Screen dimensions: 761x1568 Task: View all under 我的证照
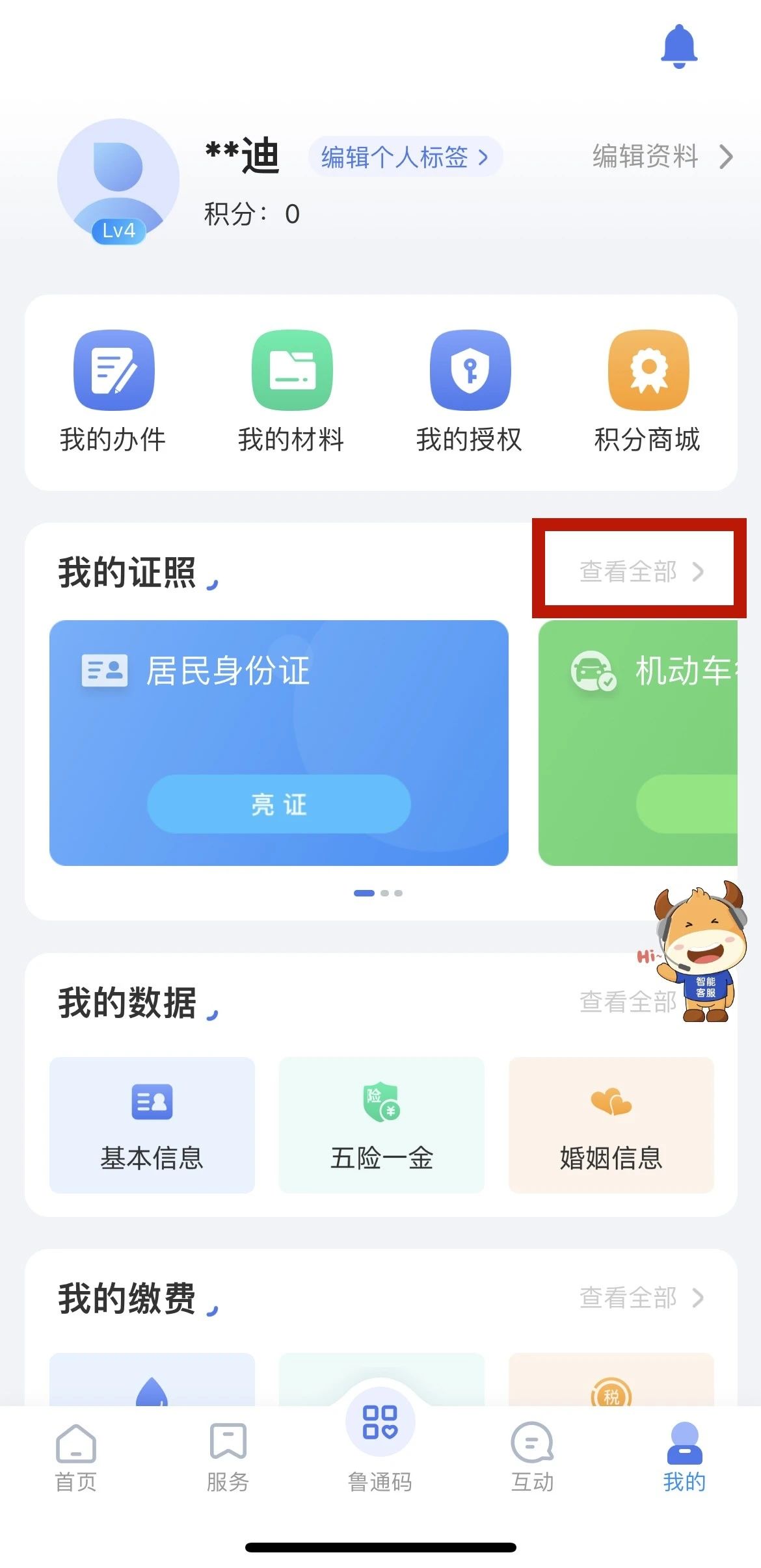(x=641, y=571)
